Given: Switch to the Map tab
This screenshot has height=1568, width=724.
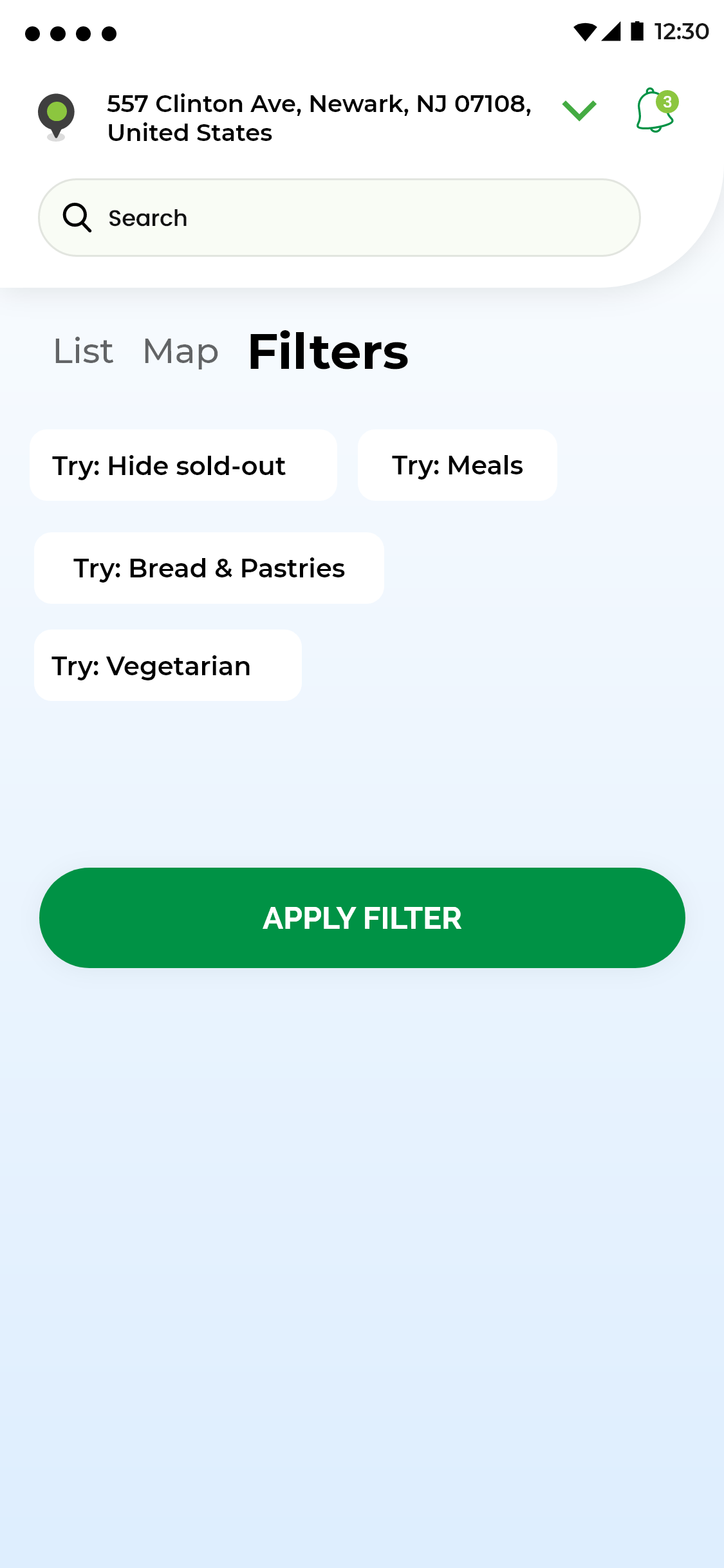Looking at the screenshot, I should tap(181, 351).
